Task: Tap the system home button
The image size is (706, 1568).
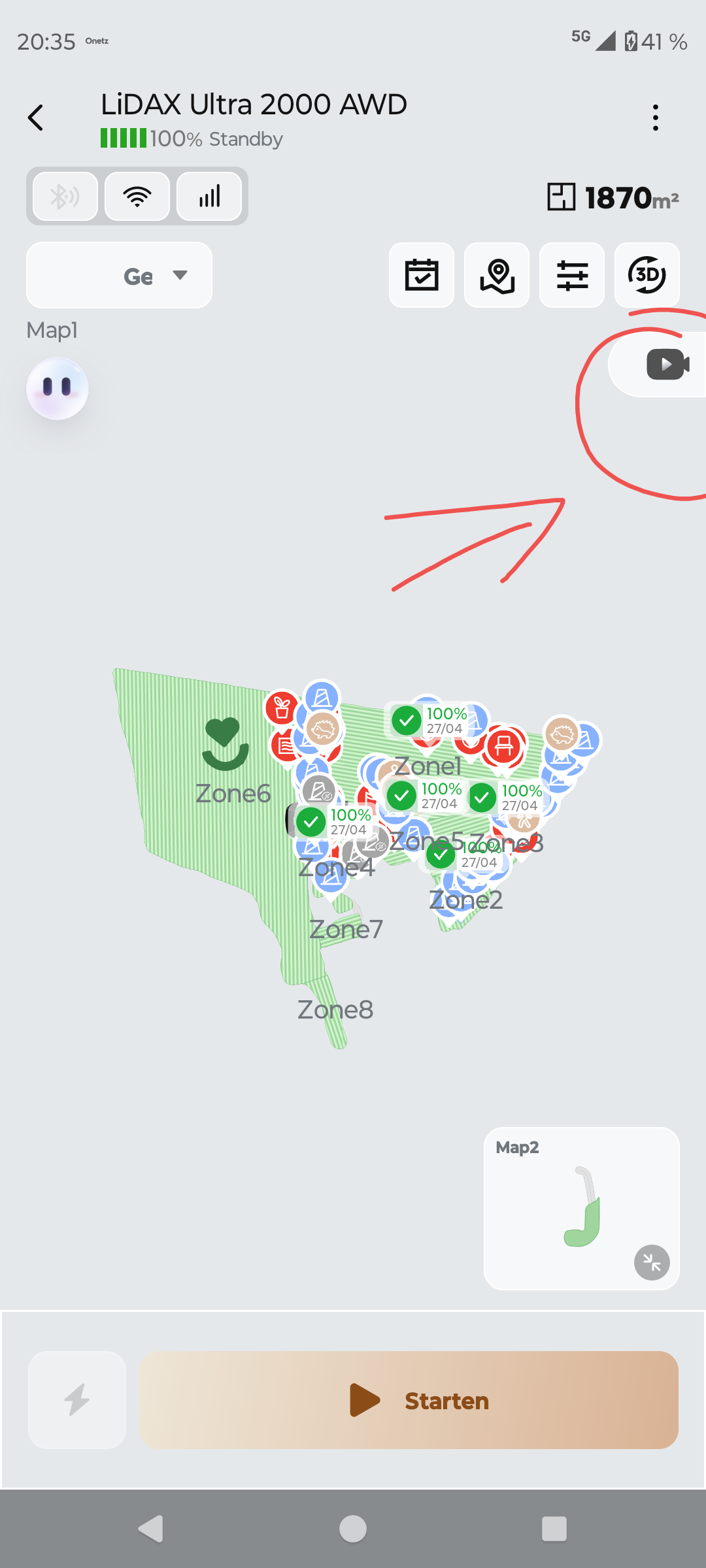Action: click(353, 1529)
